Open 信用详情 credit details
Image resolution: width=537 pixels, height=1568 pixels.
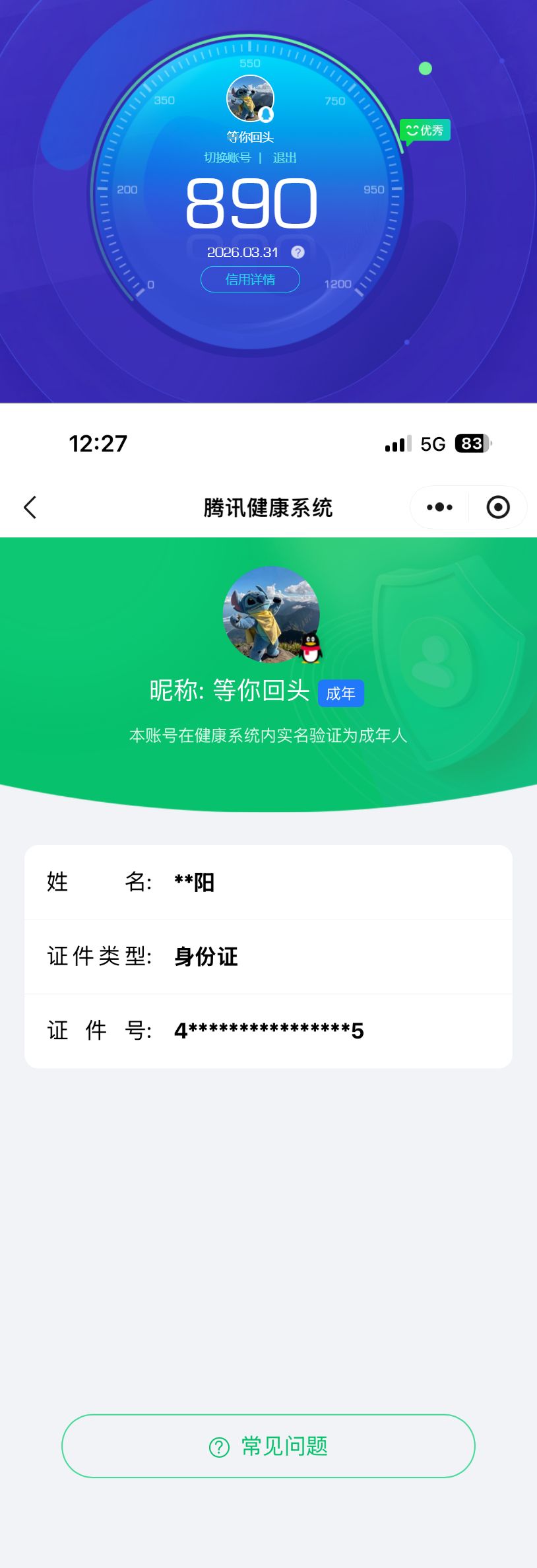tap(251, 279)
